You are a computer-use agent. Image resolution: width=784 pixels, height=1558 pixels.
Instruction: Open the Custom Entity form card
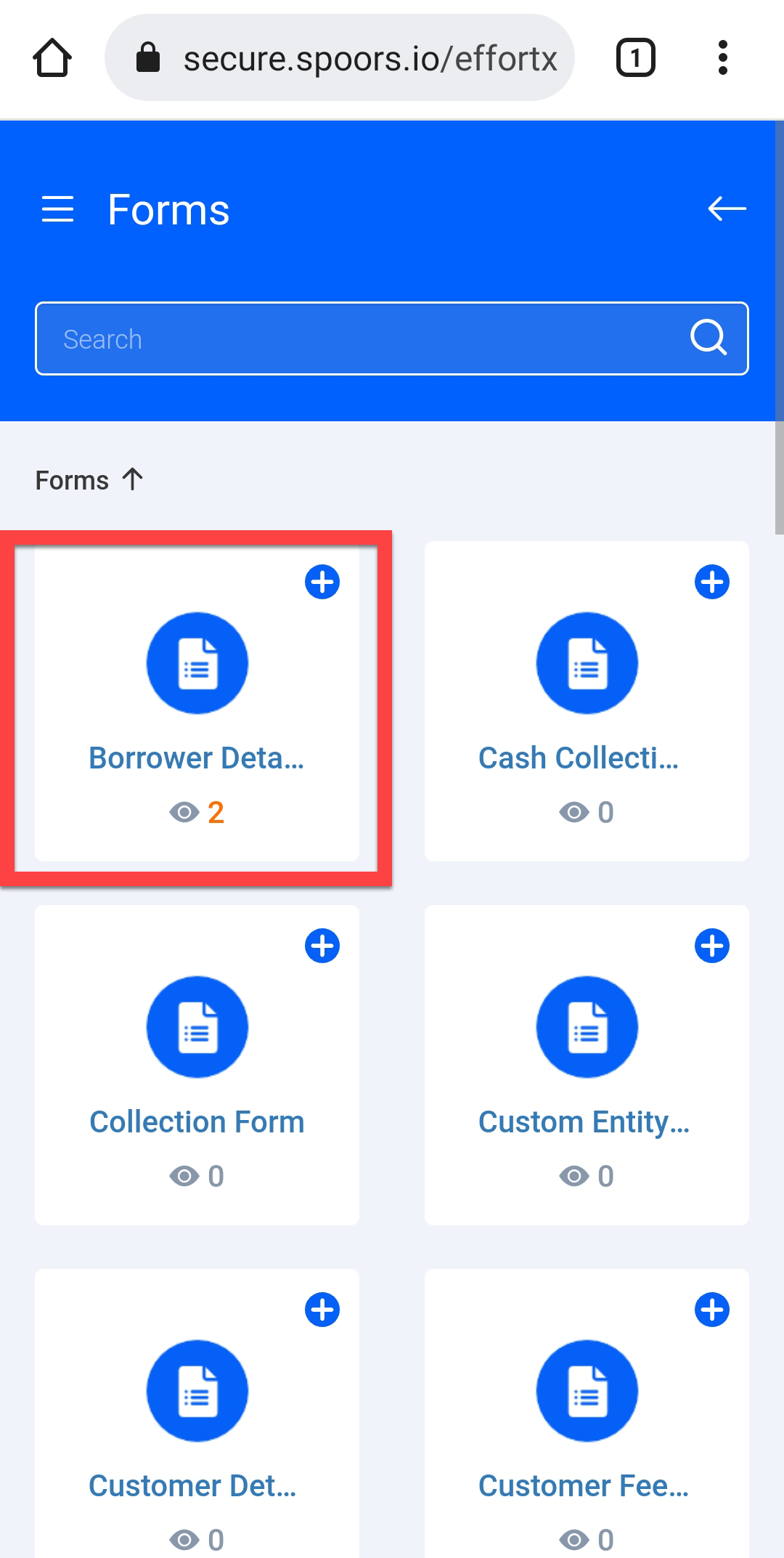tap(587, 1090)
